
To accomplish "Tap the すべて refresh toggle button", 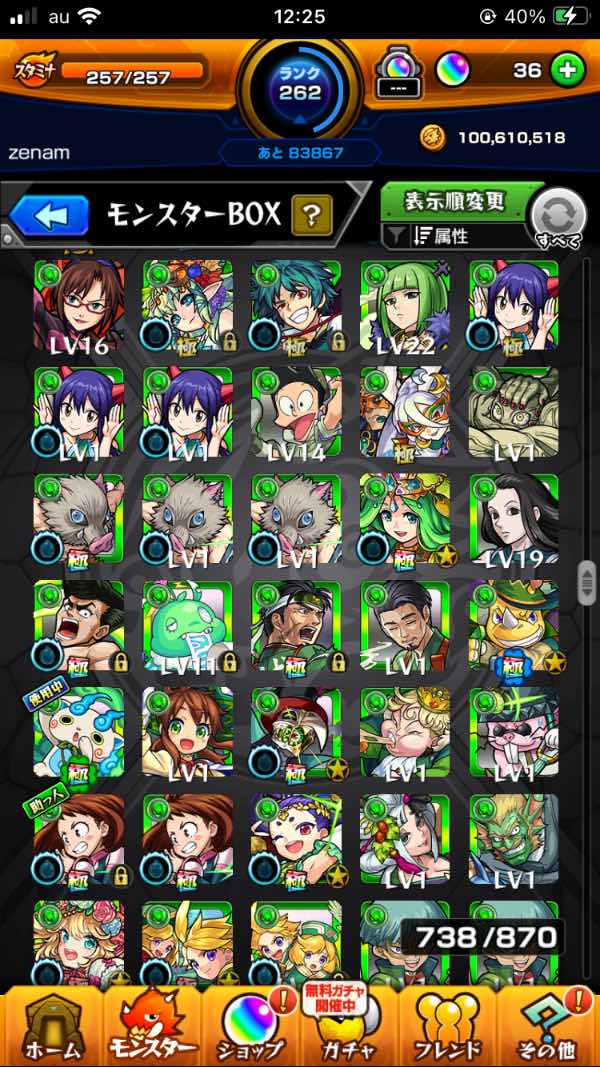I will coord(558,217).
